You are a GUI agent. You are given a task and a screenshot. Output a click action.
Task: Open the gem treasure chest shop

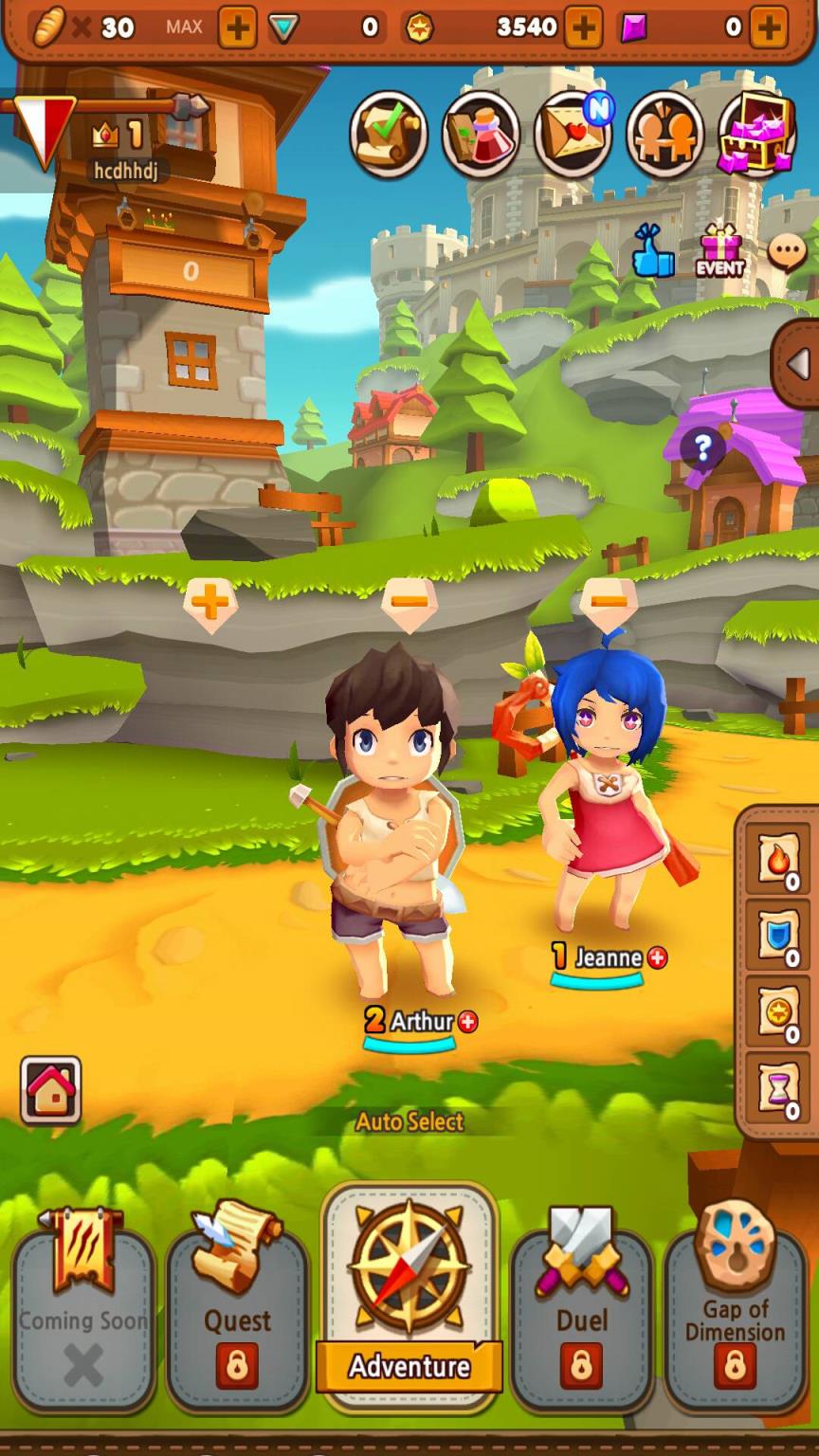pos(755,134)
